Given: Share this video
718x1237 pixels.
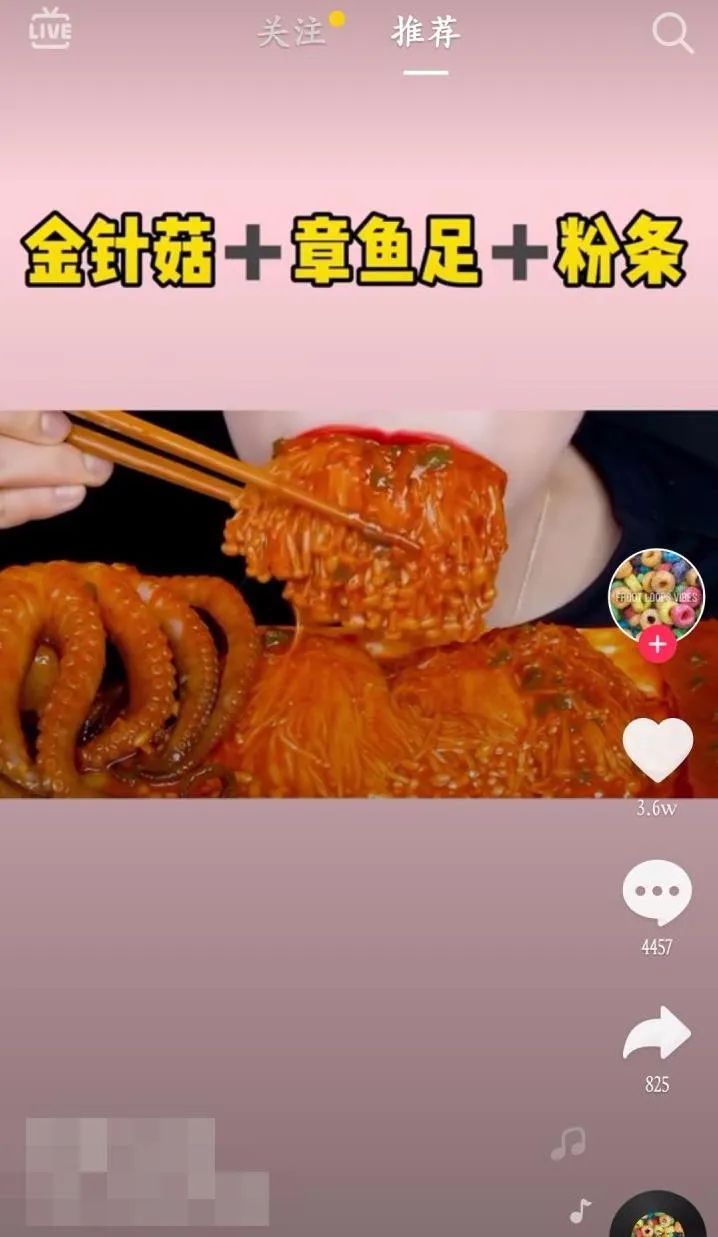Looking at the screenshot, I should [x=657, y=1034].
